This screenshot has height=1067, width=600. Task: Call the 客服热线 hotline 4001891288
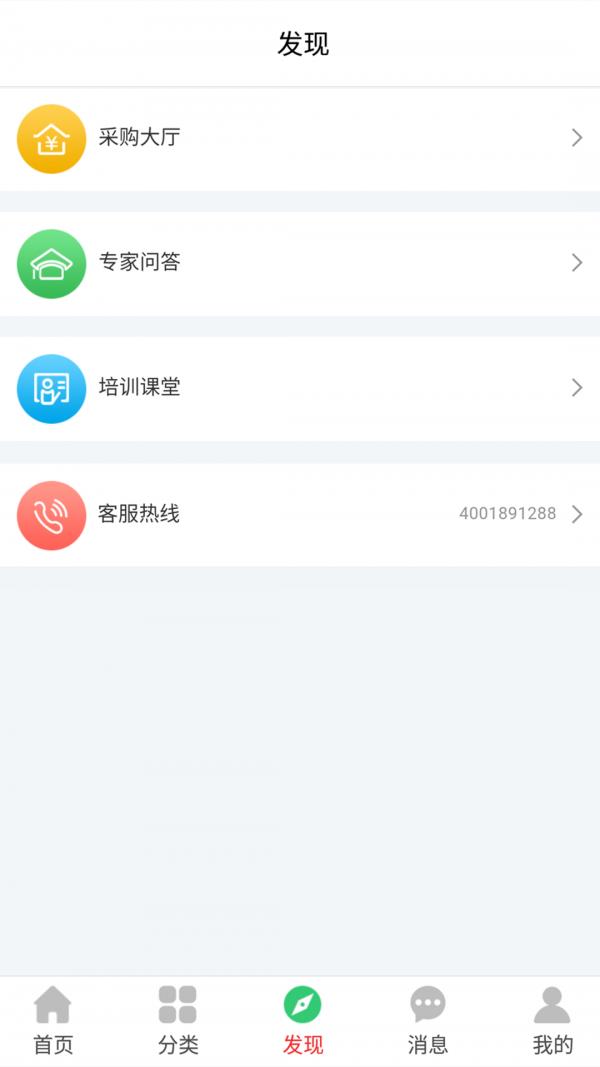pyautogui.click(x=300, y=514)
